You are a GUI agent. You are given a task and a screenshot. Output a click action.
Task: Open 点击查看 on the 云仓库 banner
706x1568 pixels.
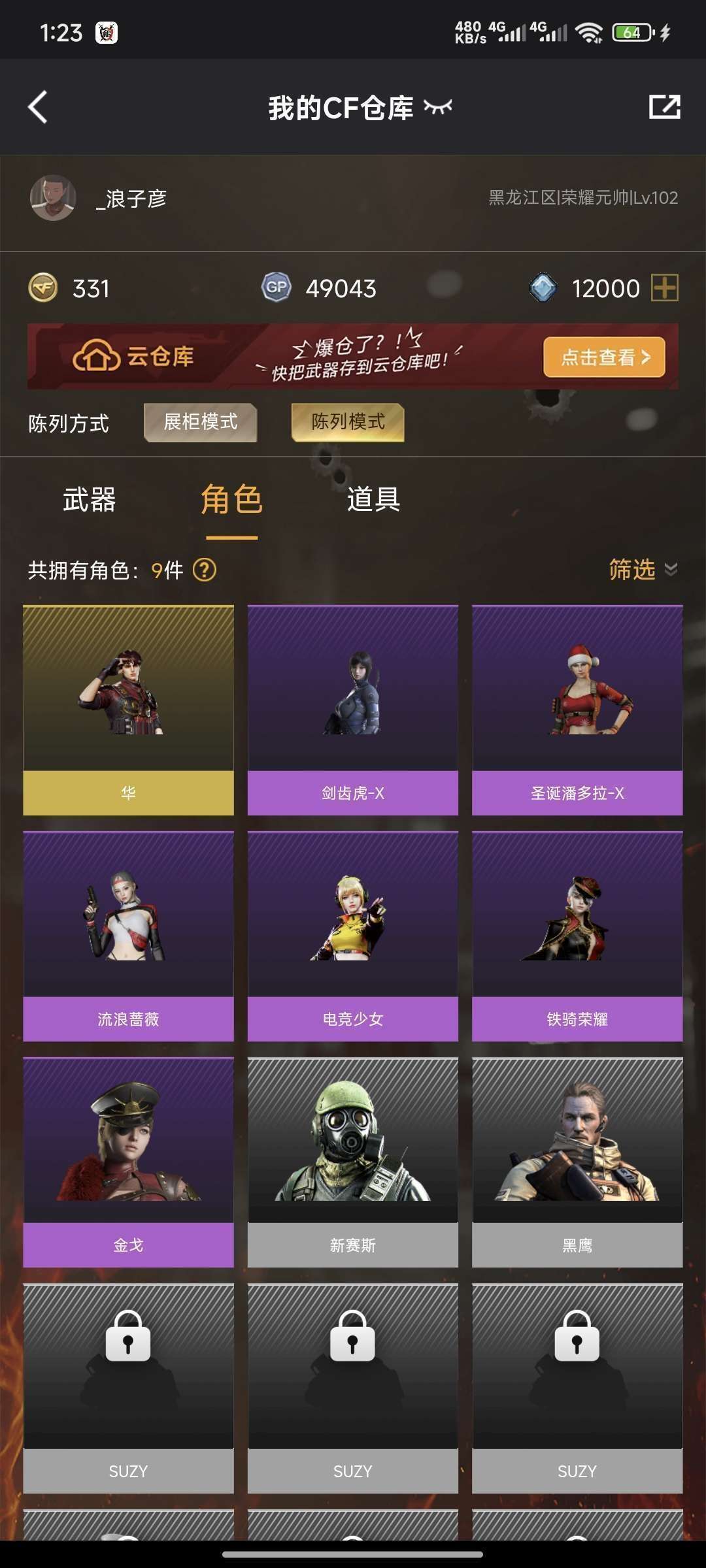(x=604, y=357)
